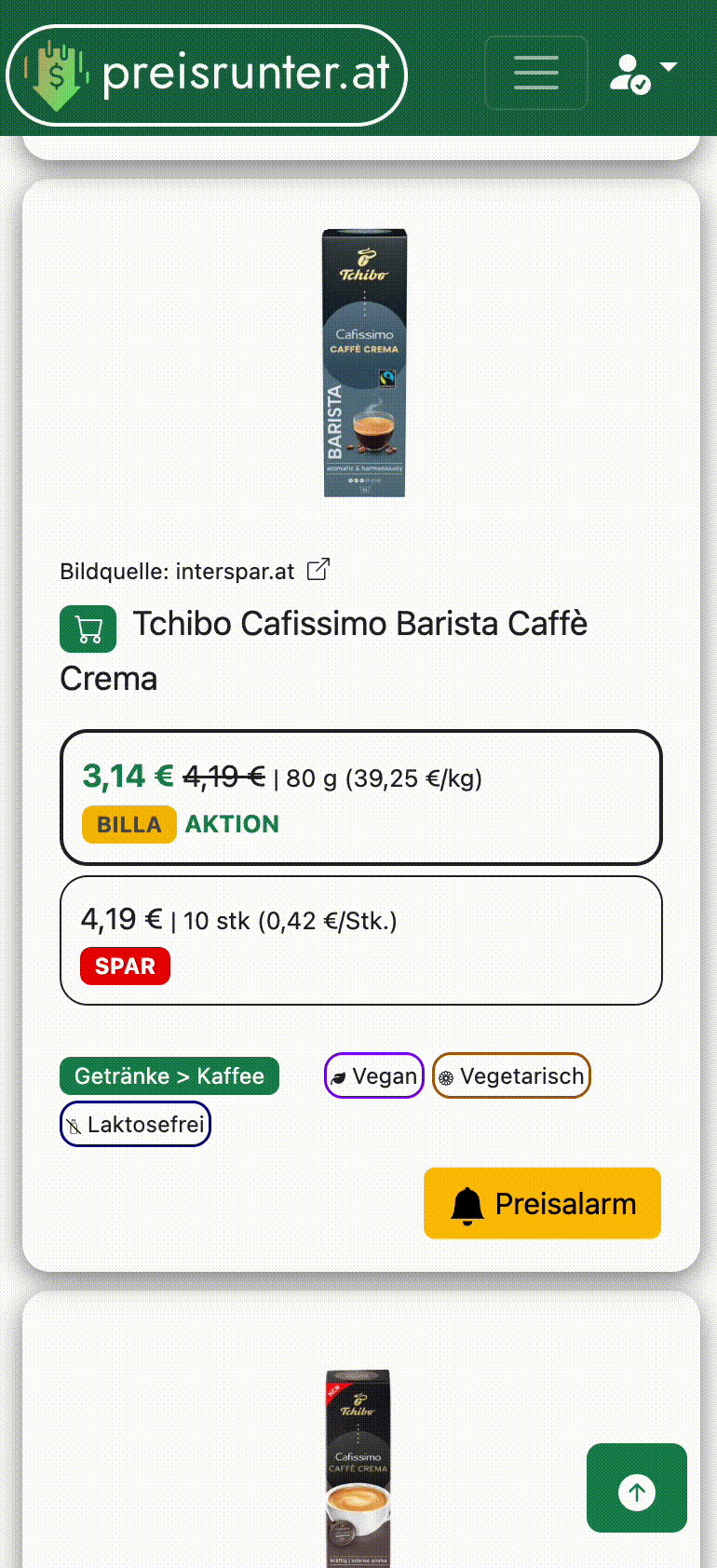The width and height of the screenshot is (717, 1568).
Task: Add Tchibo Cafissimo Barista to shopping list
Action: [x=88, y=629]
